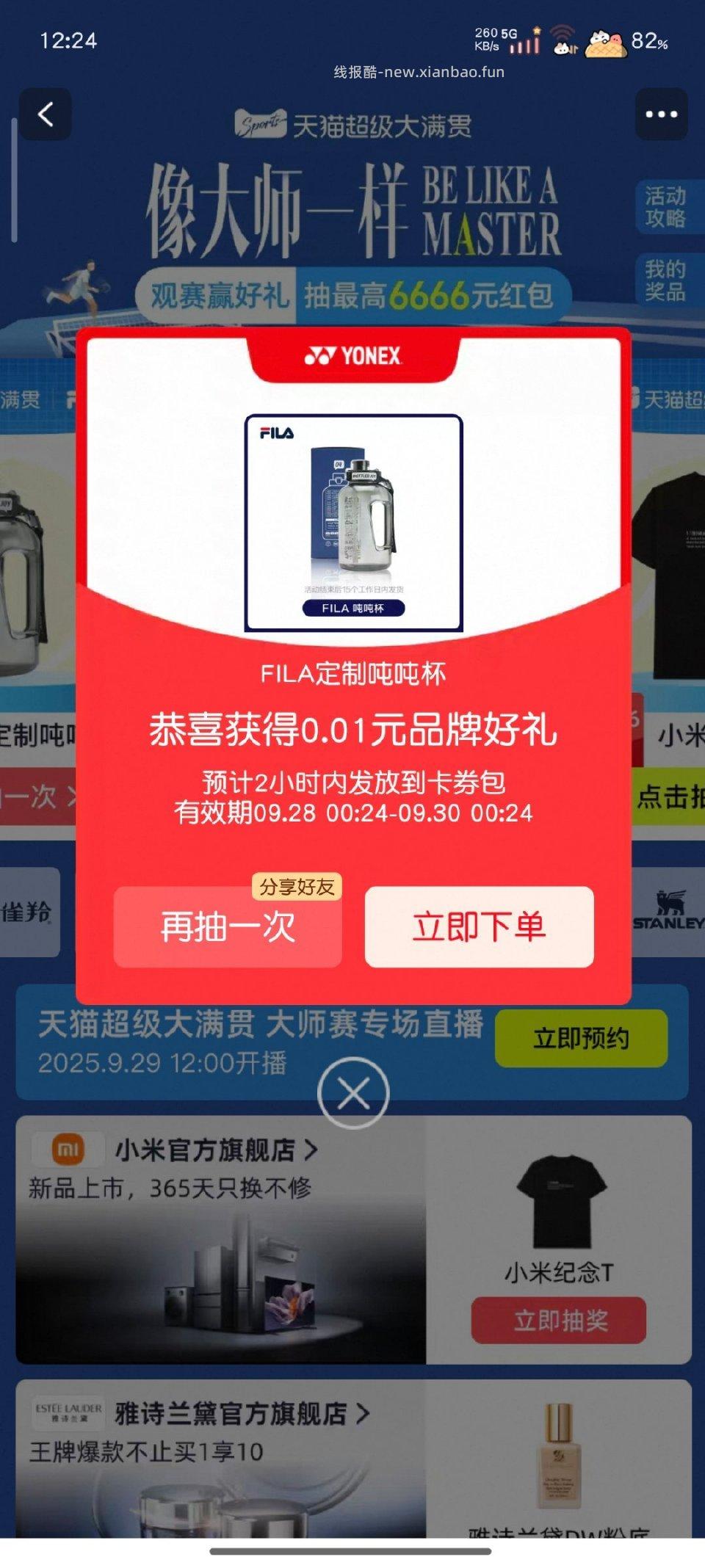This screenshot has height=1568, width=705.
Task: Dismiss the popup via the X icon
Action: [352, 1093]
